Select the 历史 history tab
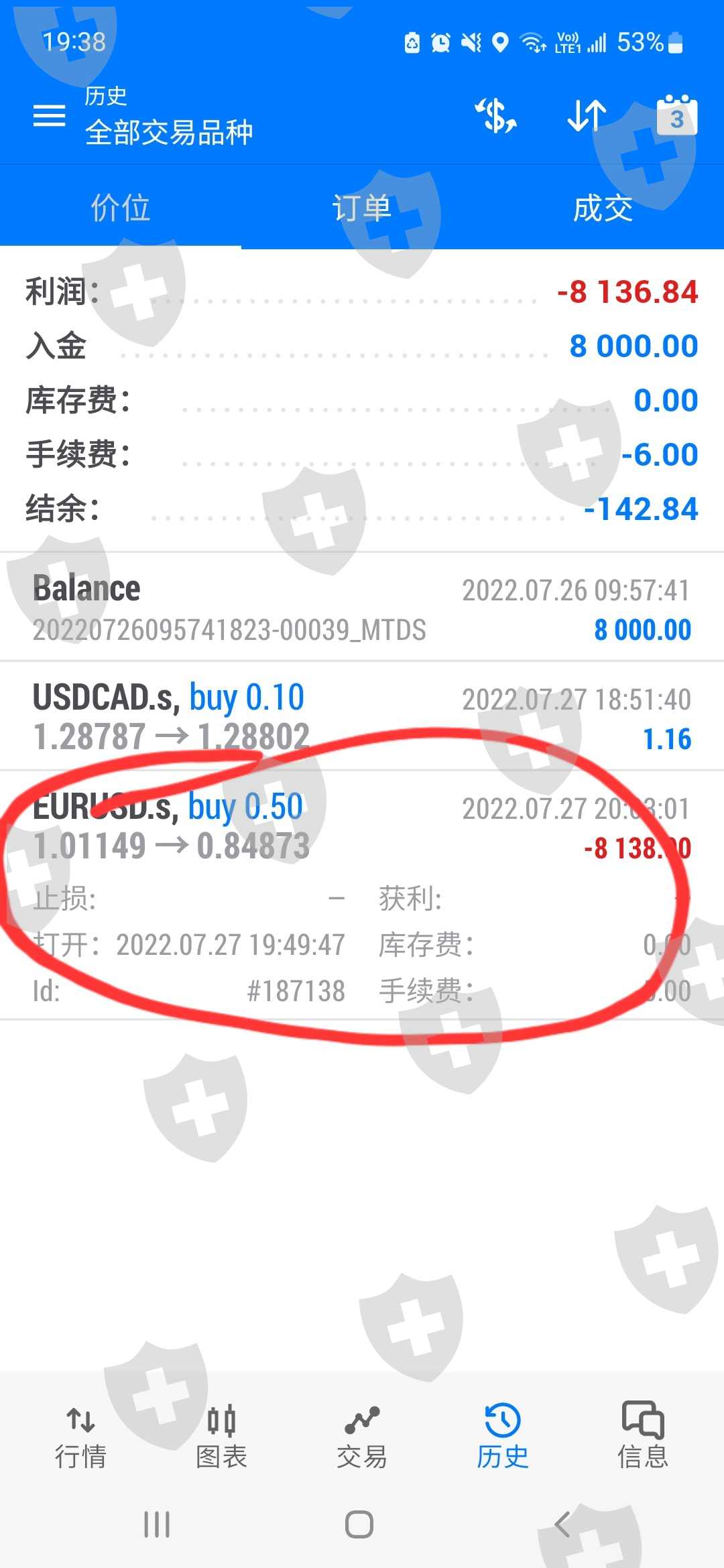 [x=503, y=1437]
